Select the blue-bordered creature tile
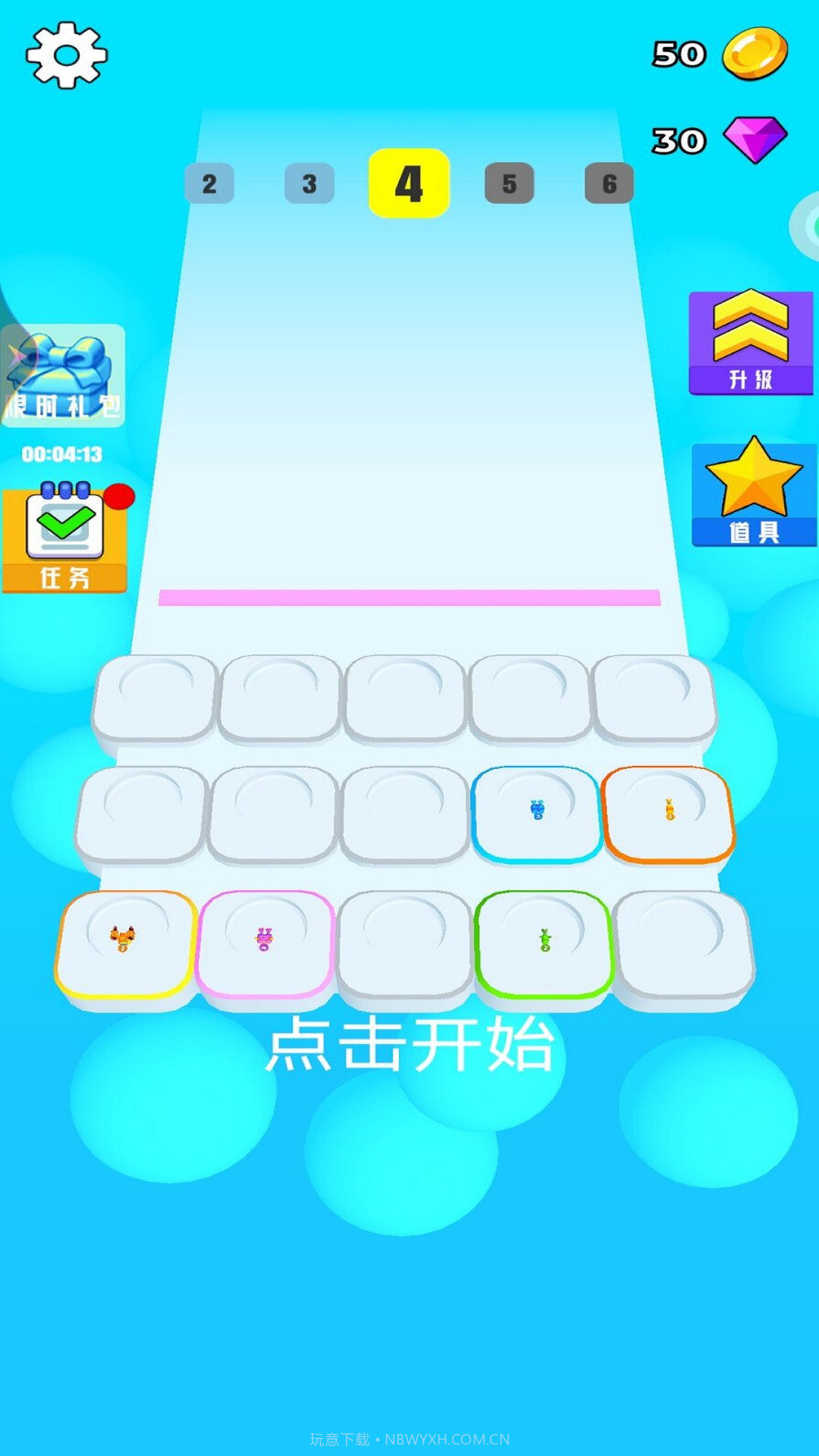This screenshot has width=819, height=1456. [x=537, y=813]
